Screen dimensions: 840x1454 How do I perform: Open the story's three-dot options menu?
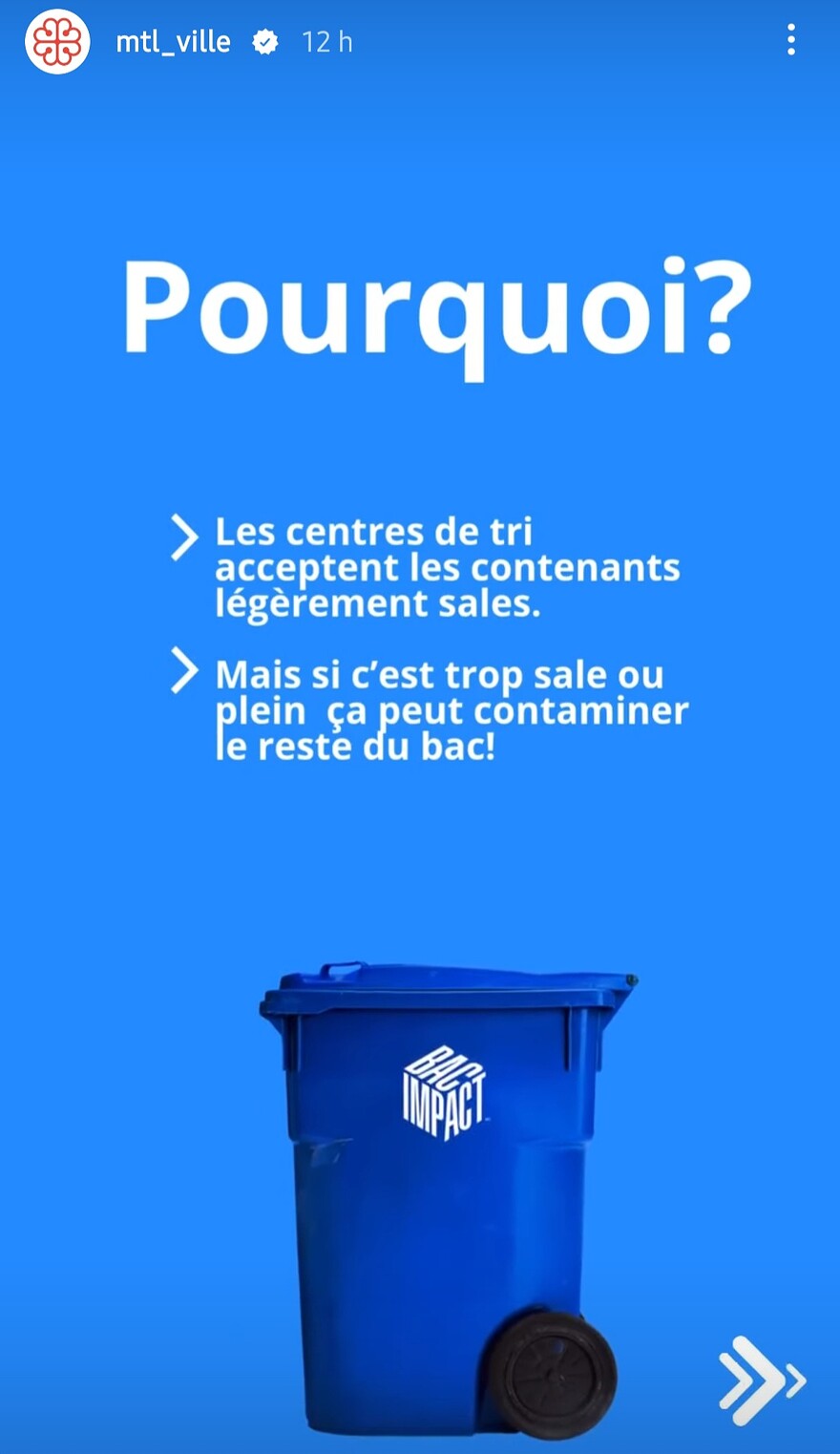point(790,40)
